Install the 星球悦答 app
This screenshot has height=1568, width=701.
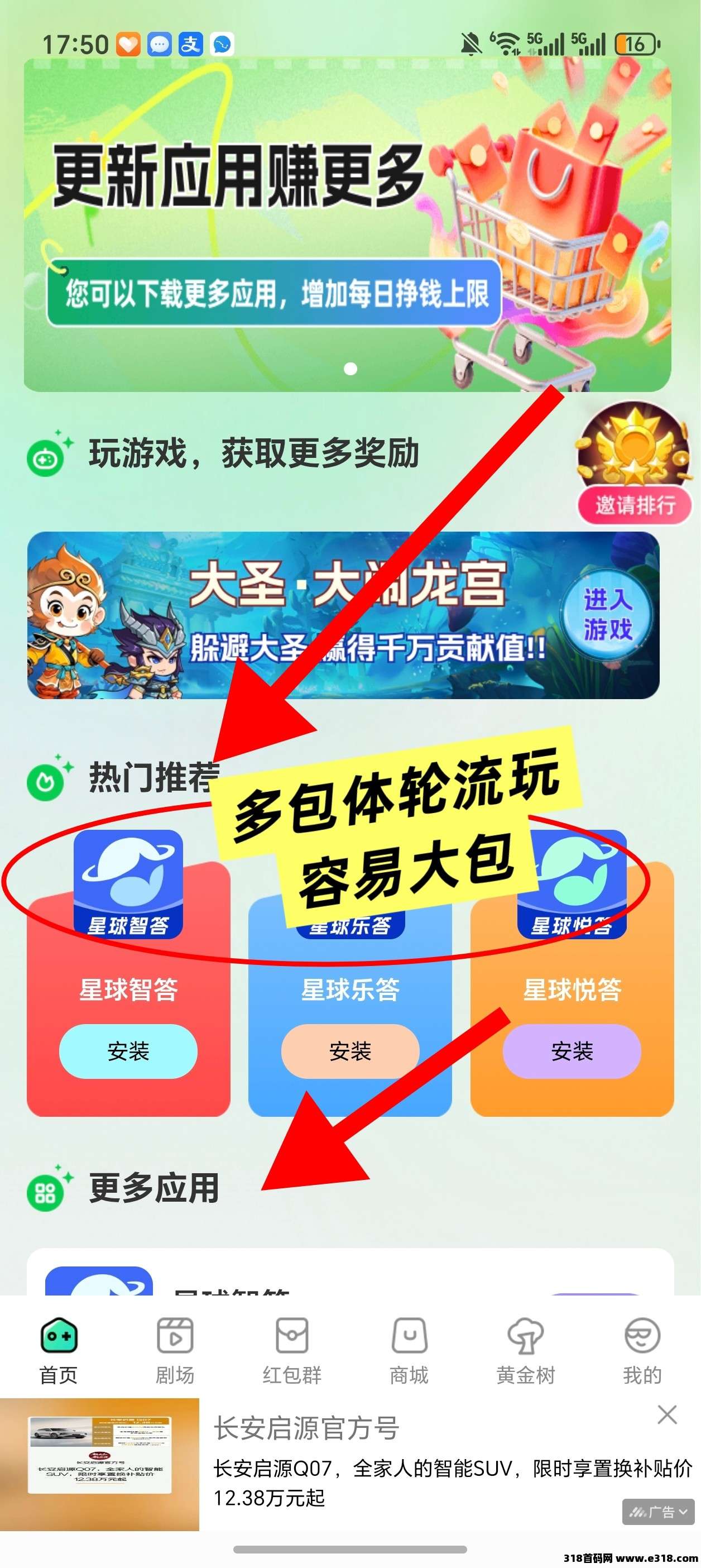pyautogui.click(x=572, y=1051)
